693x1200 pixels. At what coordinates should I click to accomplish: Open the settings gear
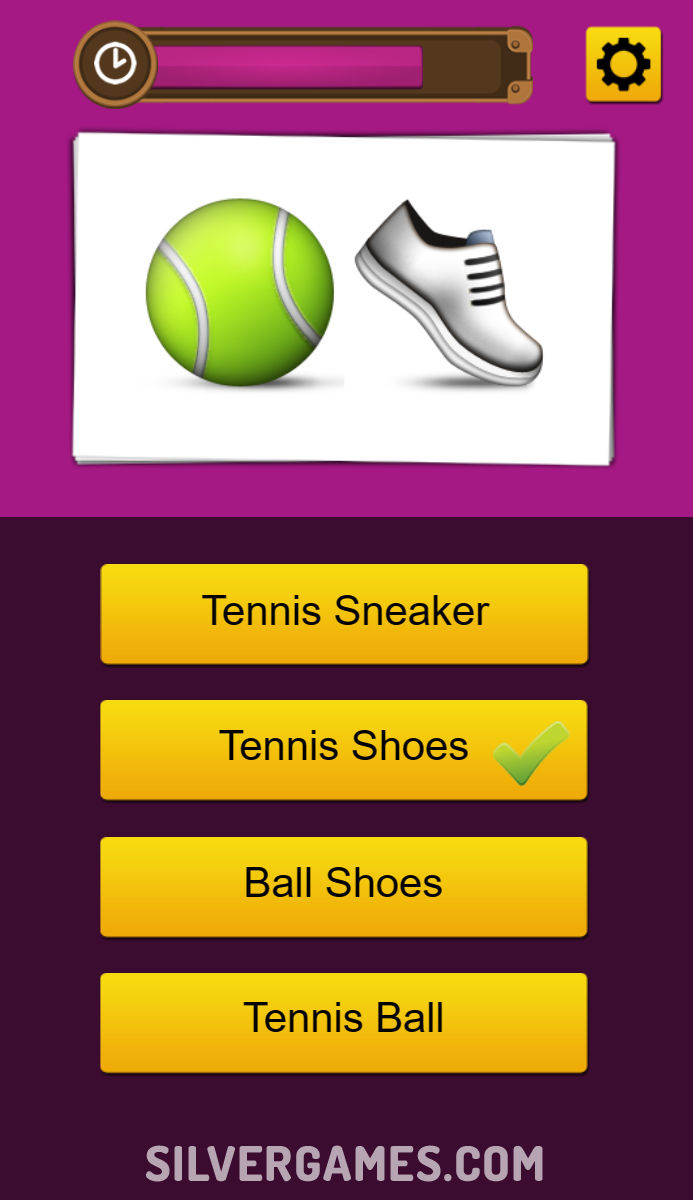pos(623,64)
